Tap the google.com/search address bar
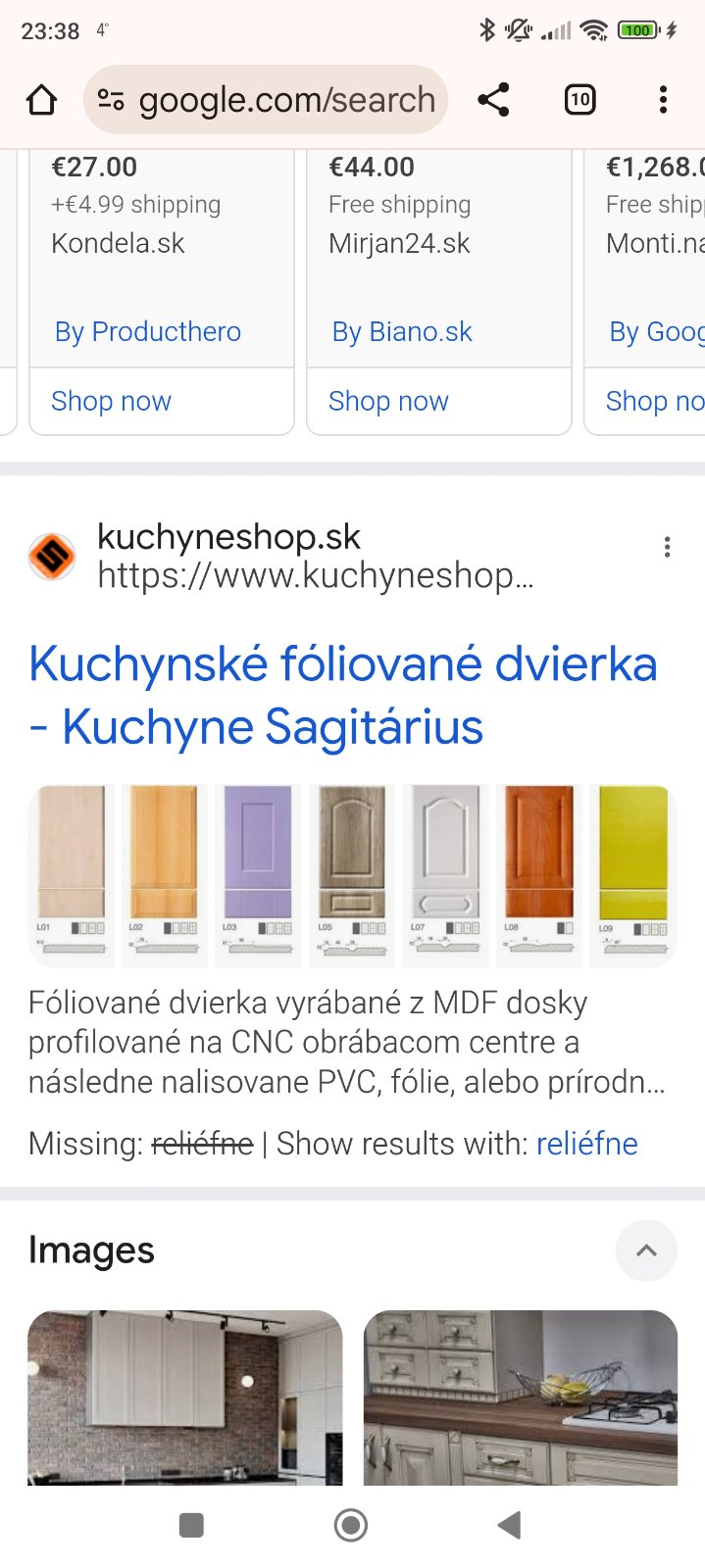Viewport: 705px width, 1568px height. click(267, 100)
